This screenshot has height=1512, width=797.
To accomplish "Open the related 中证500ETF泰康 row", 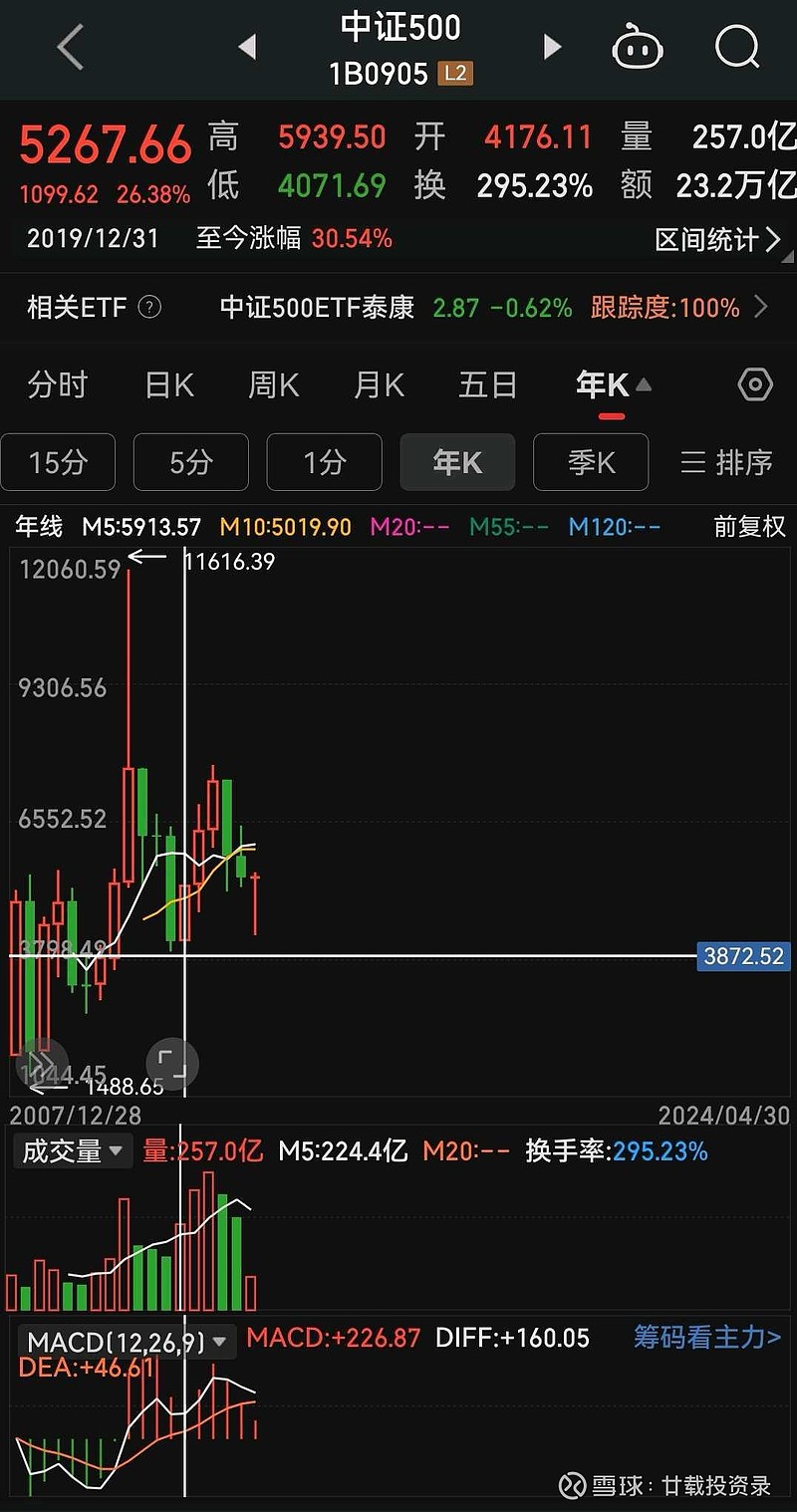I will [x=398, y=307].
